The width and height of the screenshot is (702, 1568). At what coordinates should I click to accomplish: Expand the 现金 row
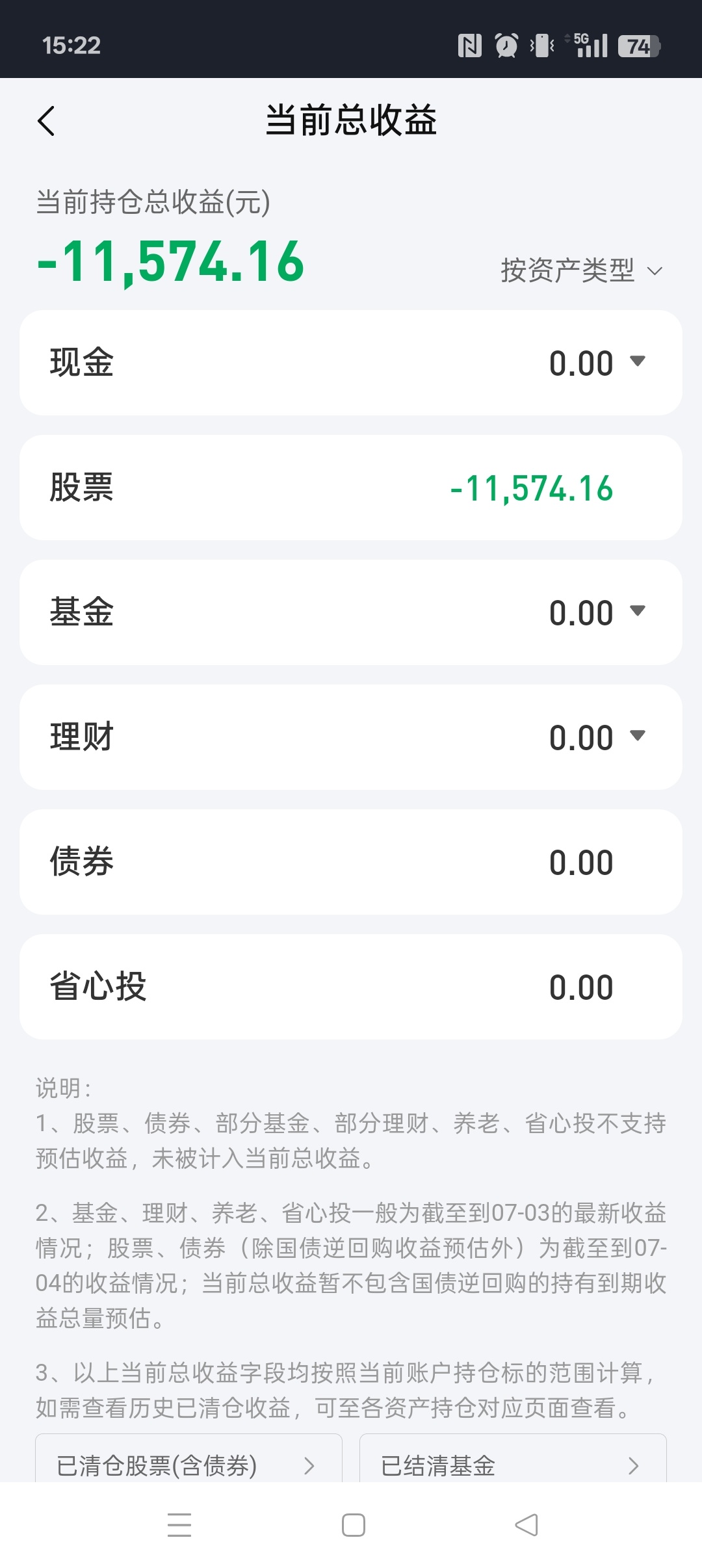coord(638,361)
